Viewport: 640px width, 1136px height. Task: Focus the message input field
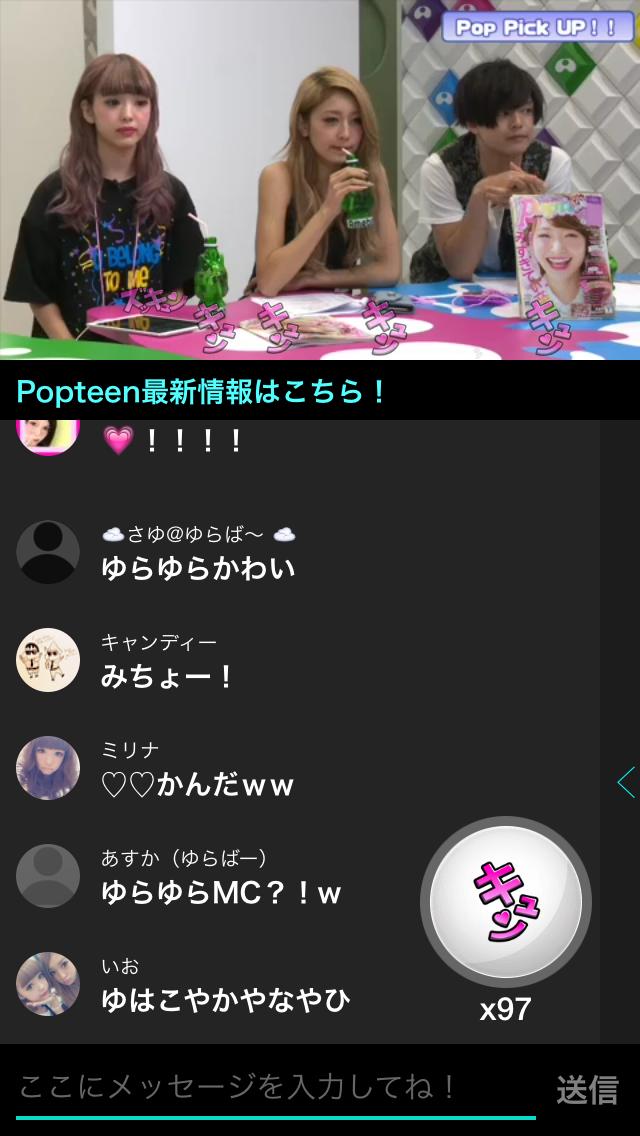[x=275, y=1088]
